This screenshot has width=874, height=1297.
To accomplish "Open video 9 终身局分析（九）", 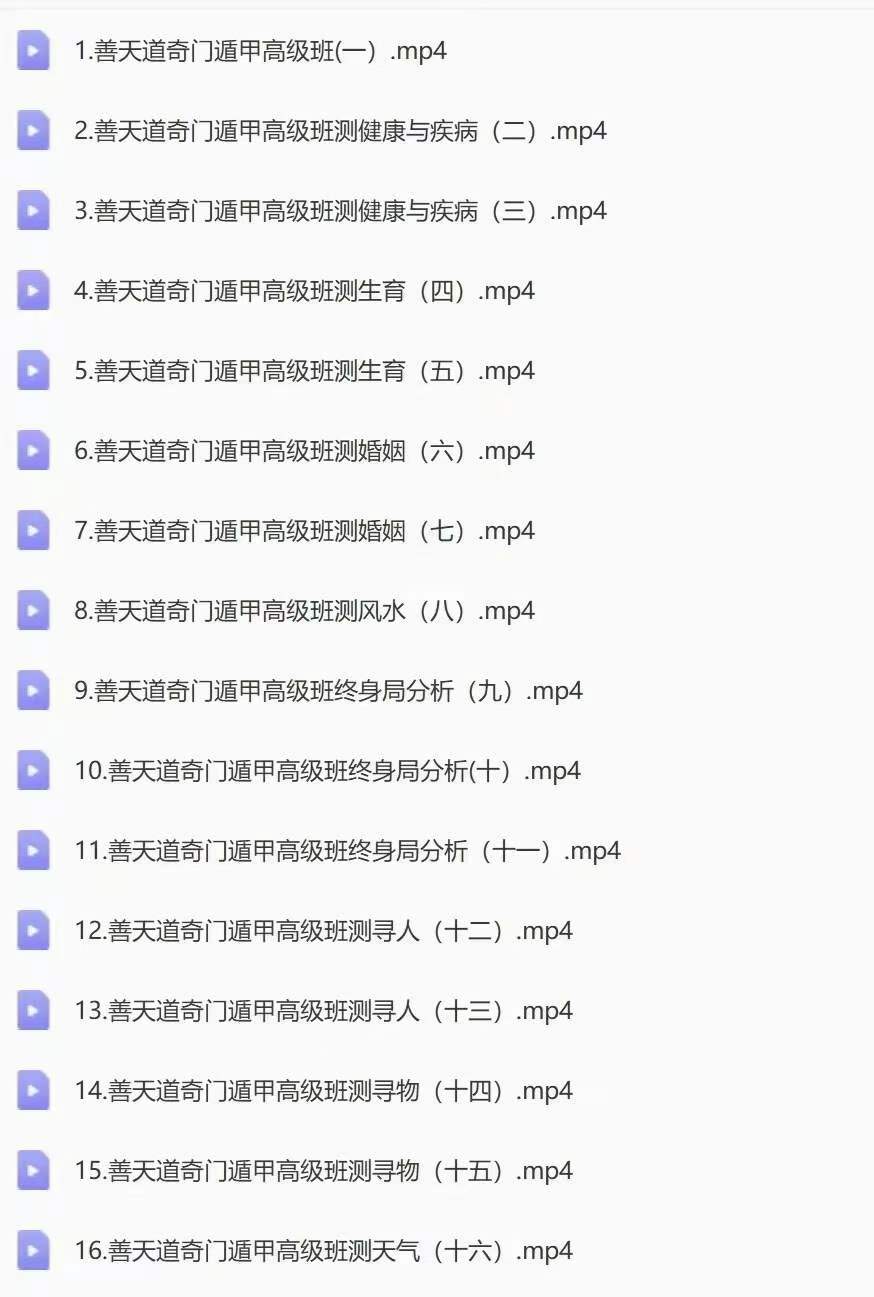I will 328,691.
